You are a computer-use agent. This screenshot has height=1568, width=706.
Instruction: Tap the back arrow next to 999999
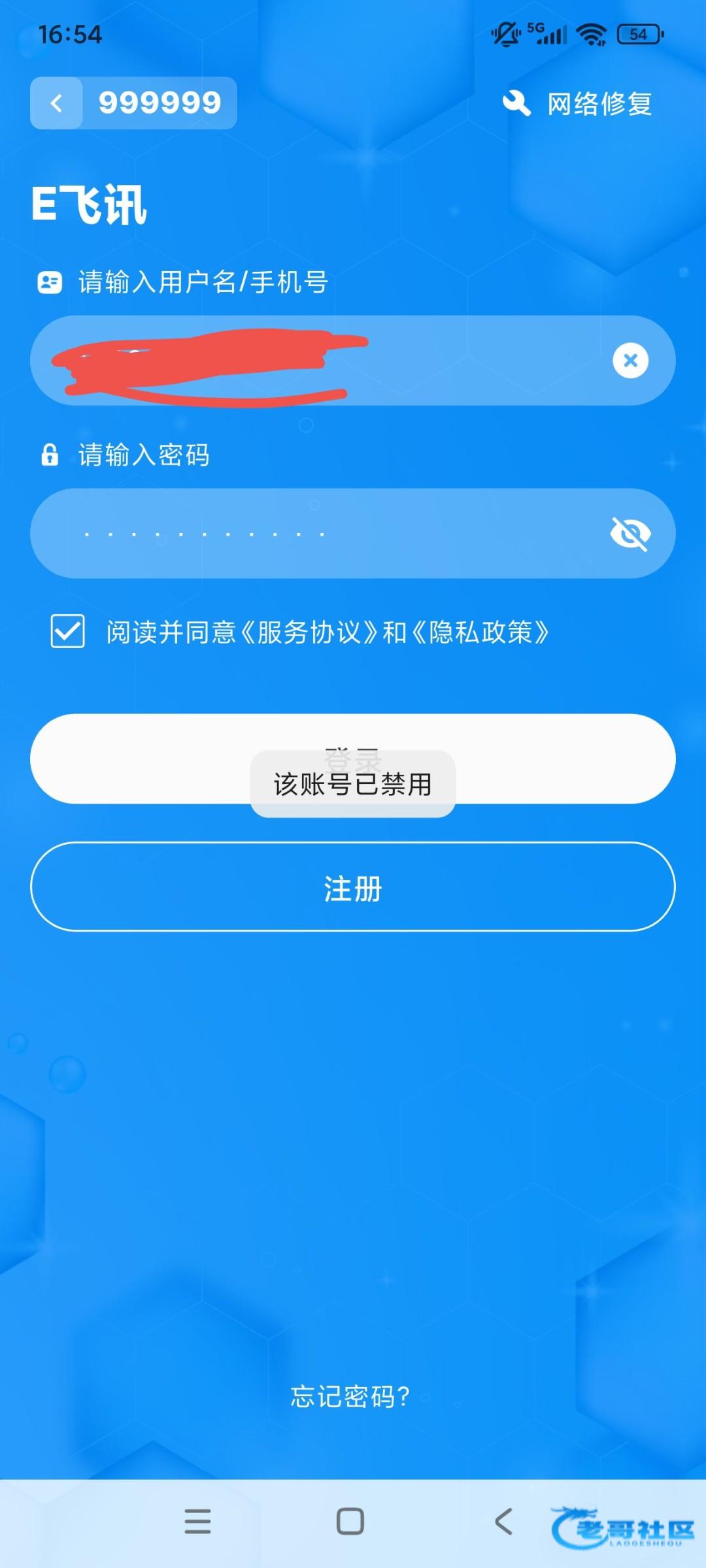(57, 103)
